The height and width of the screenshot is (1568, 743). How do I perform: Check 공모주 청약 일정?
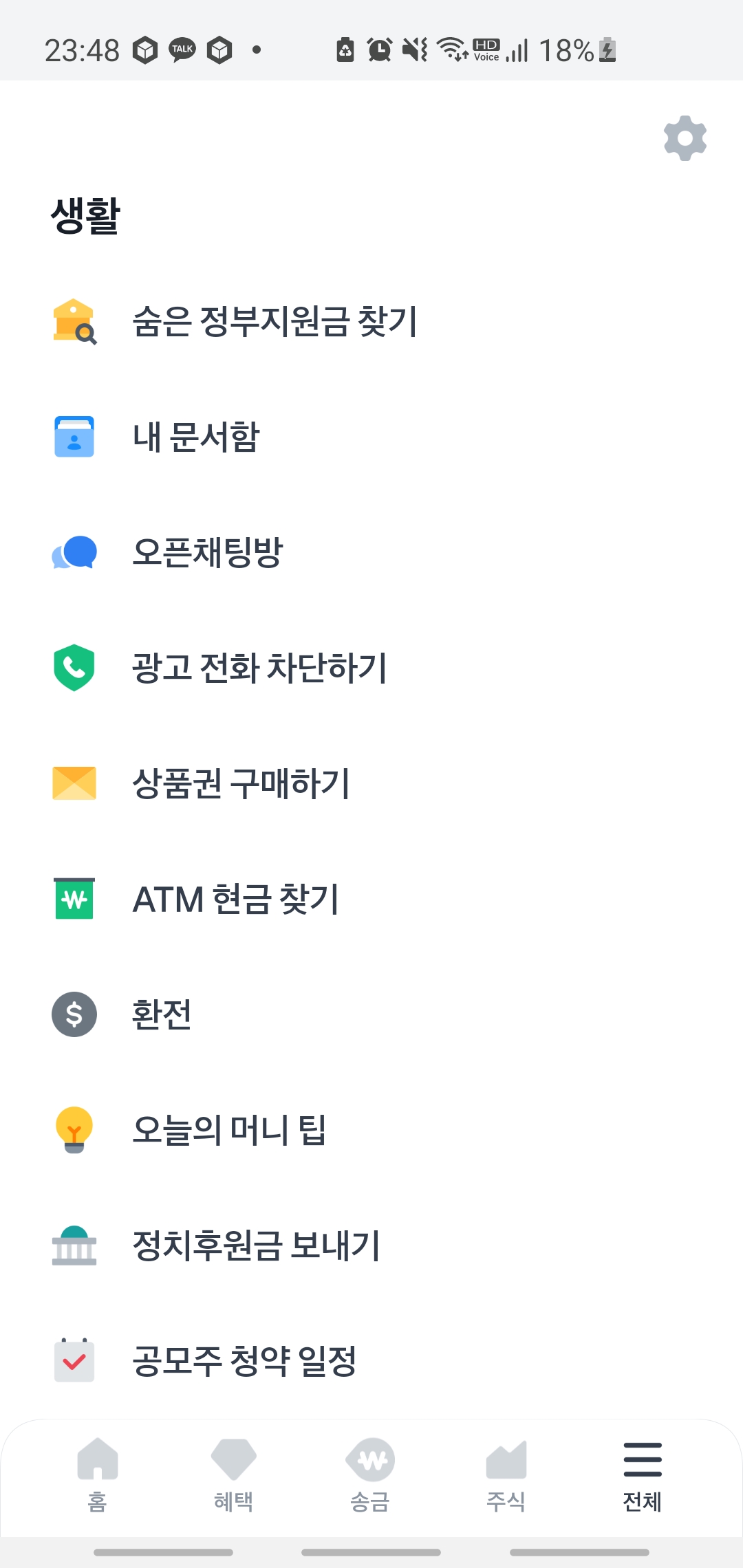click(x=371, y=1361)
